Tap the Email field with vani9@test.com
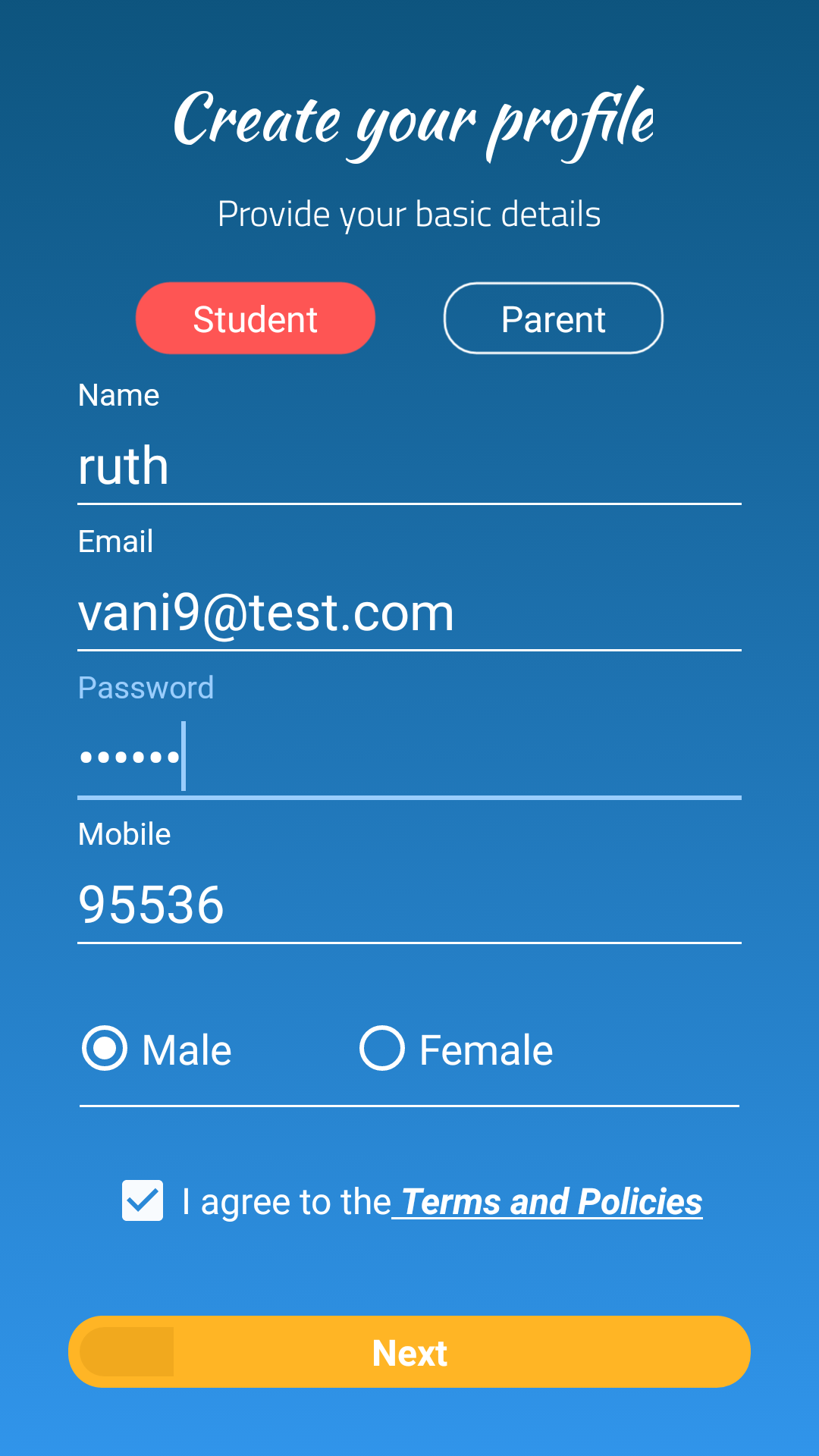819x1456 pixels. click(409, 612)
